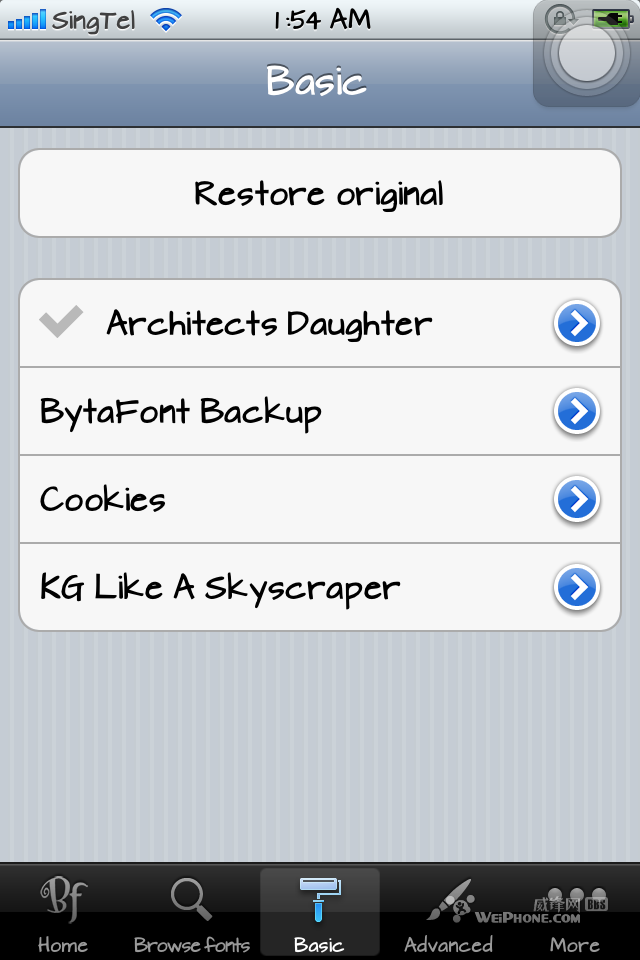Tap the floating assistive touch button
The width and height of the screenshot is (640, 960).
pos(587,54)
